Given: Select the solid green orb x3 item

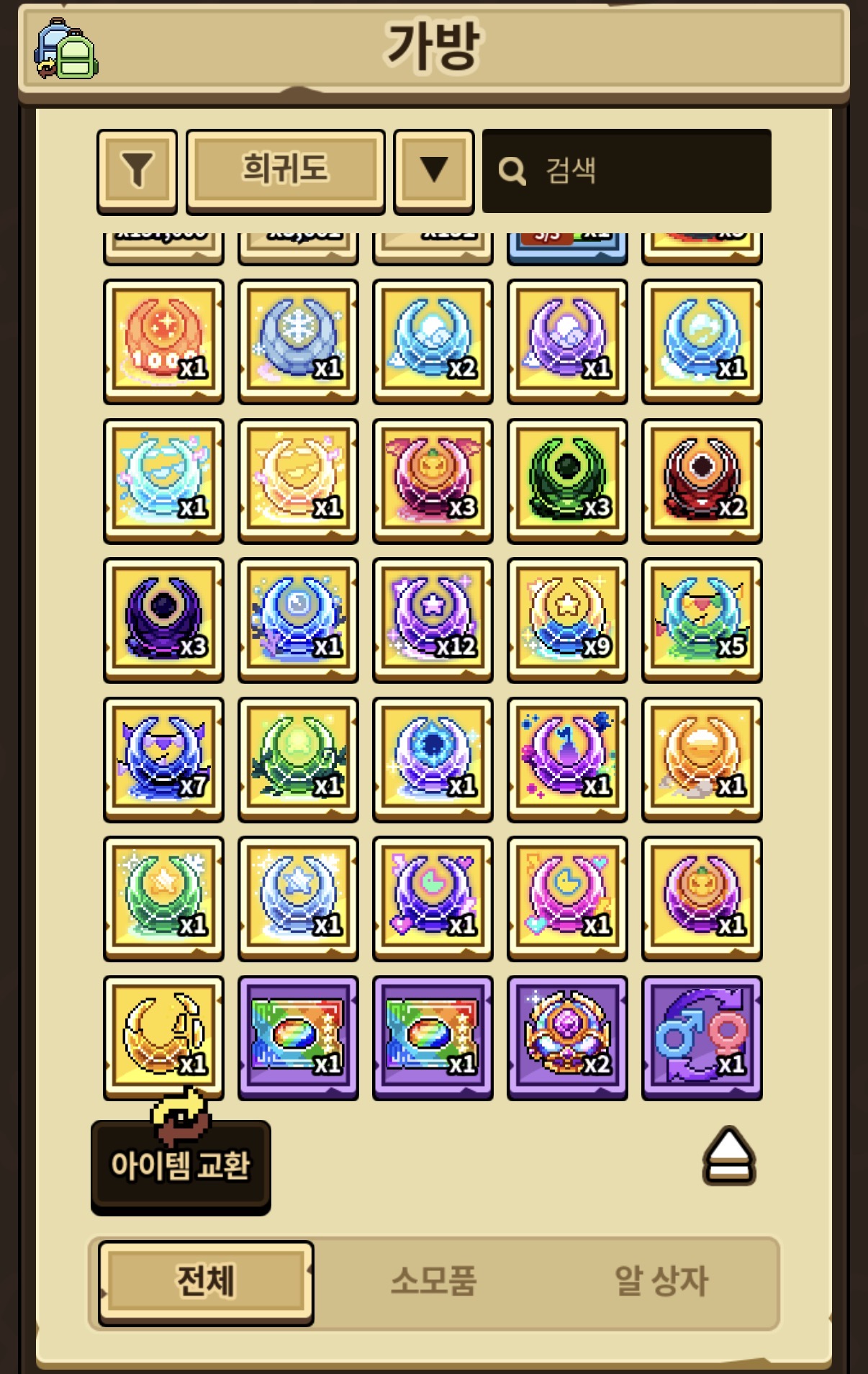Looking at the screenshot, I should pos(567,480).
